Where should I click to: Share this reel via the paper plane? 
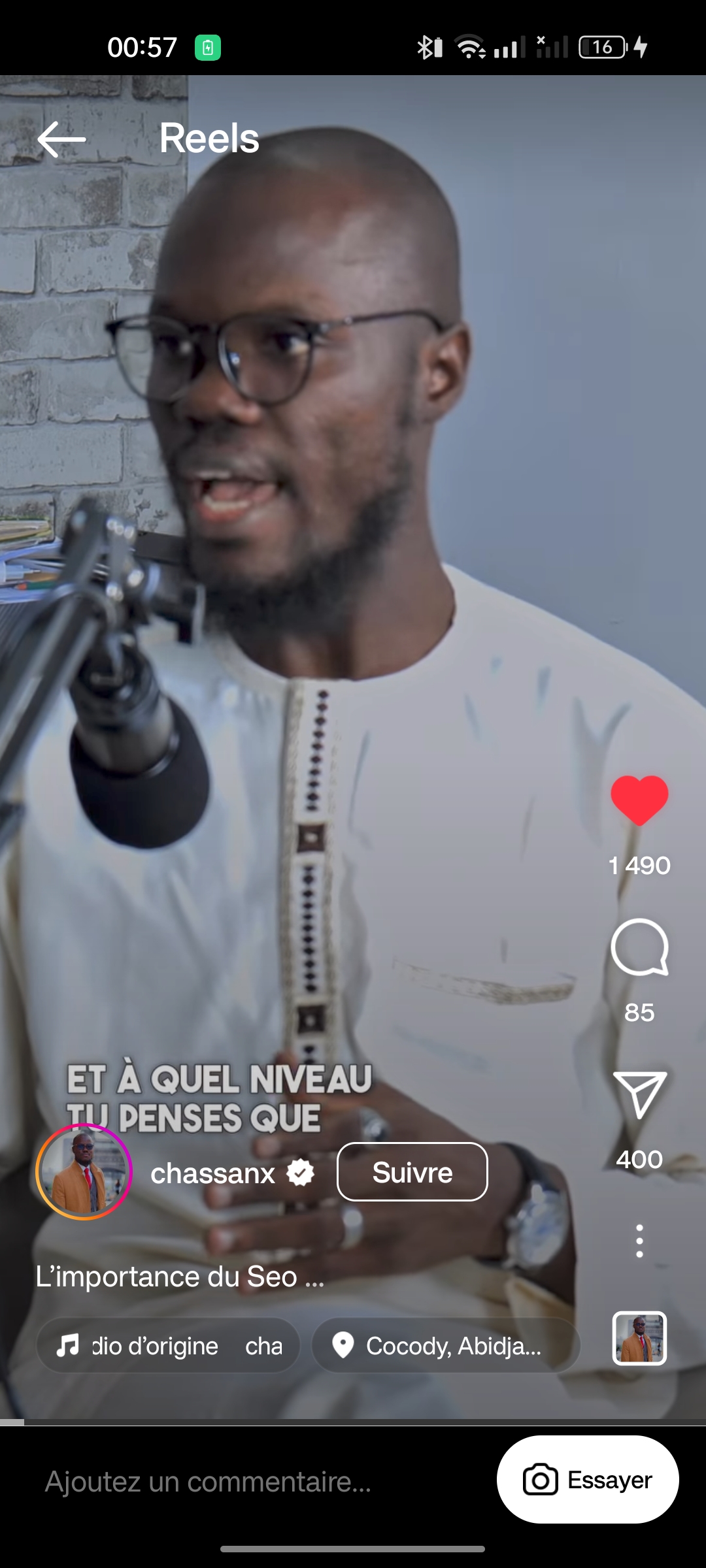pos(639,1095)
